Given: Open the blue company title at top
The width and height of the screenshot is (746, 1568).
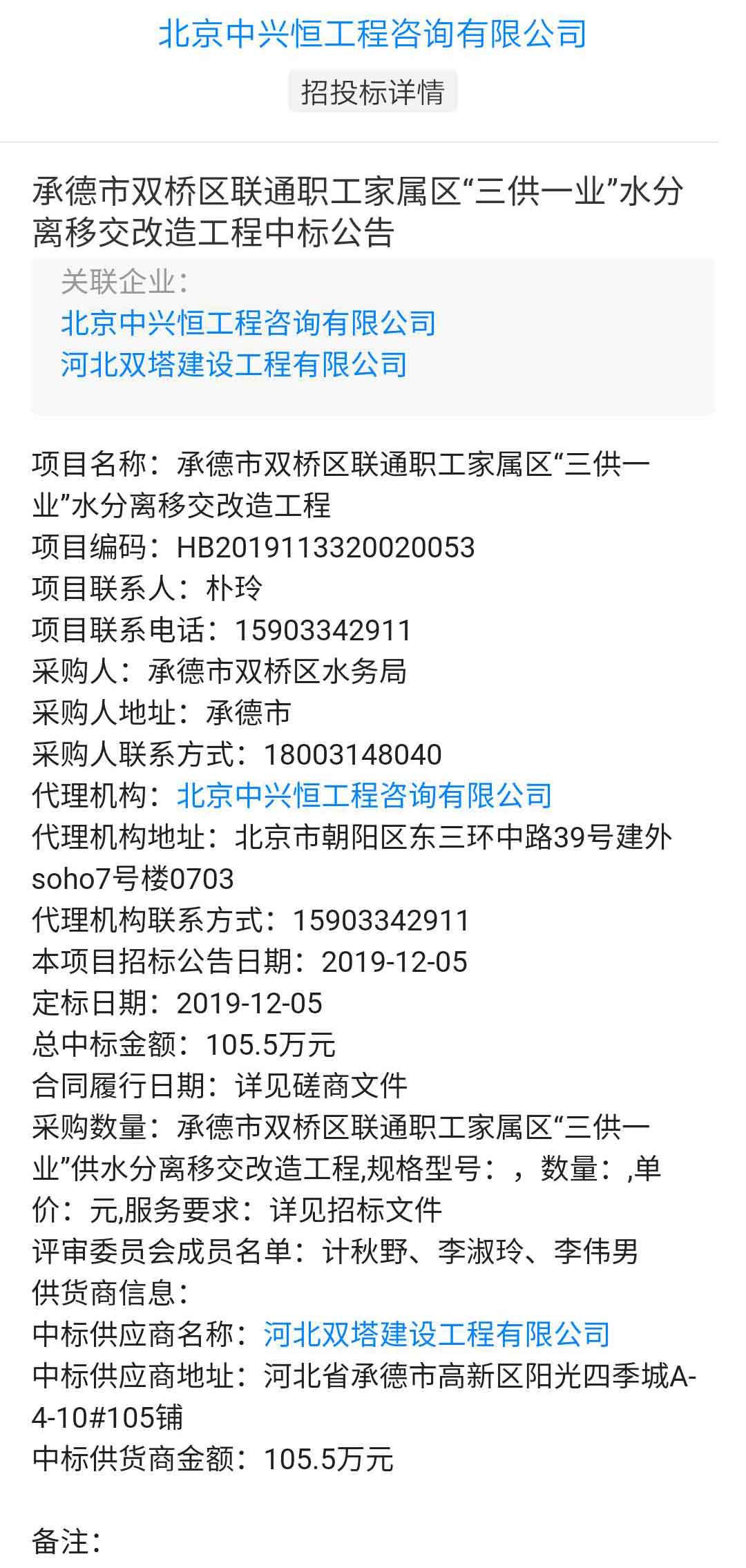Looking at the screenshot, I should pyautogui.click(x=373, y=34).
